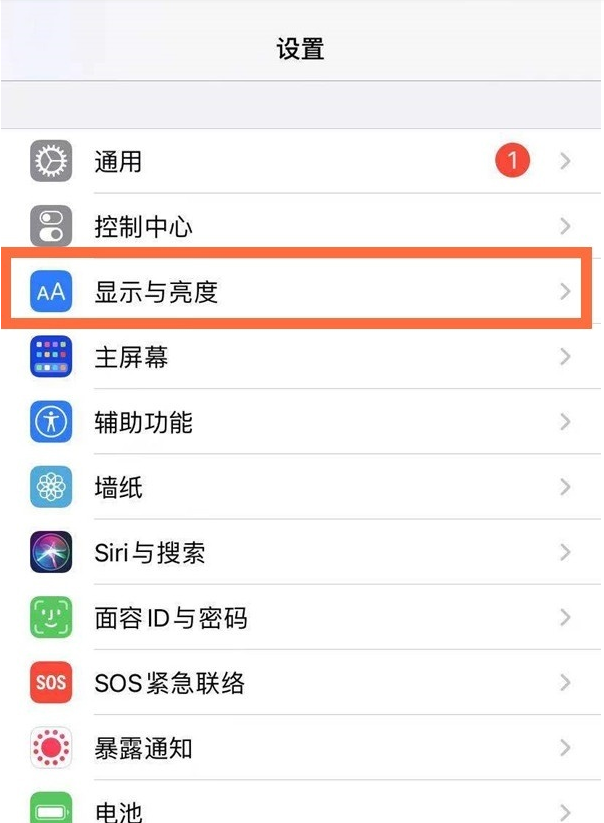The width and height of the screenshot is (604, 823).
Task: Select the 墙纸 wallpaper row
Action: tap(300, 488)
